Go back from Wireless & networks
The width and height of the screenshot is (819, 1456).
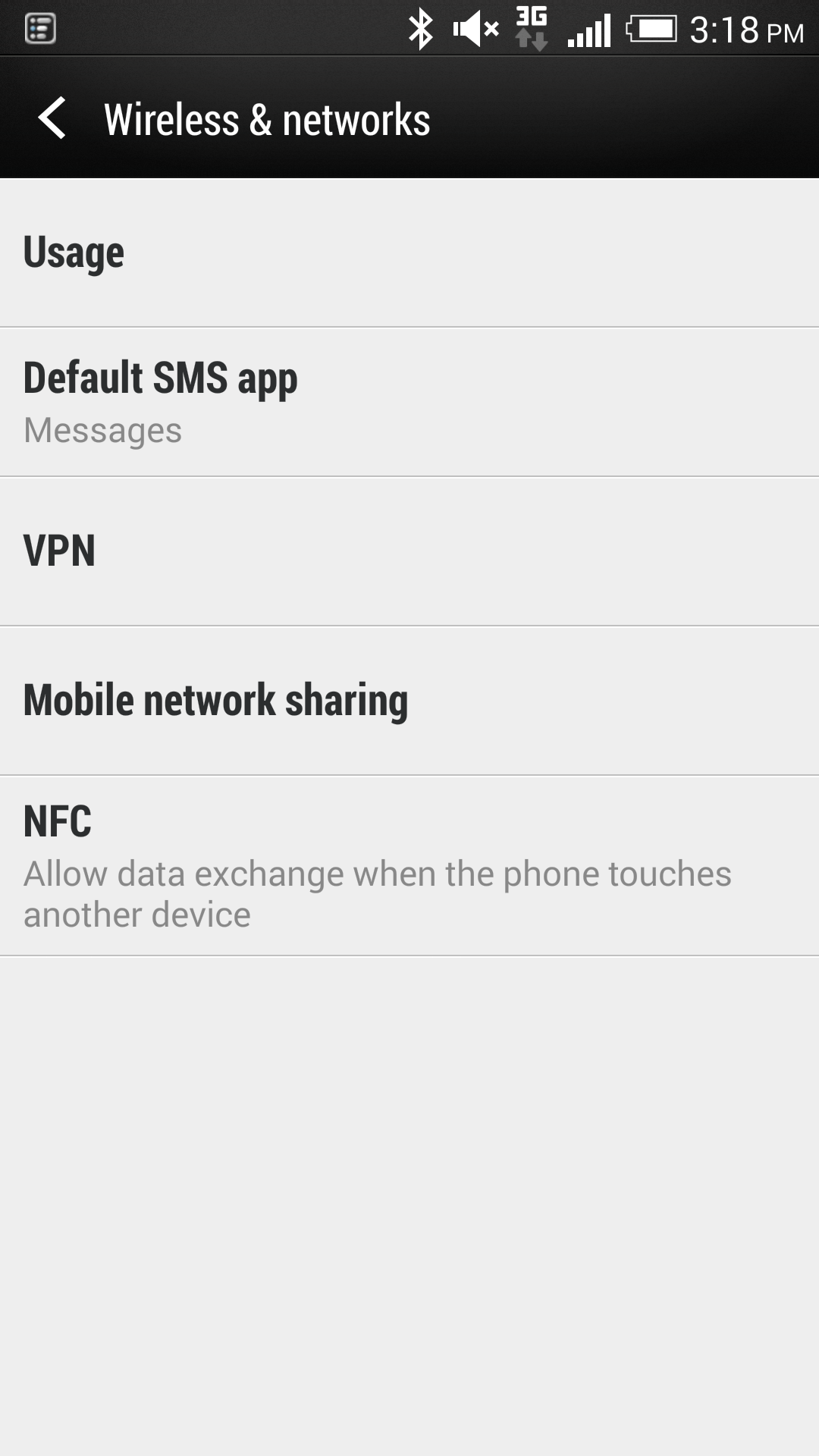53,119
